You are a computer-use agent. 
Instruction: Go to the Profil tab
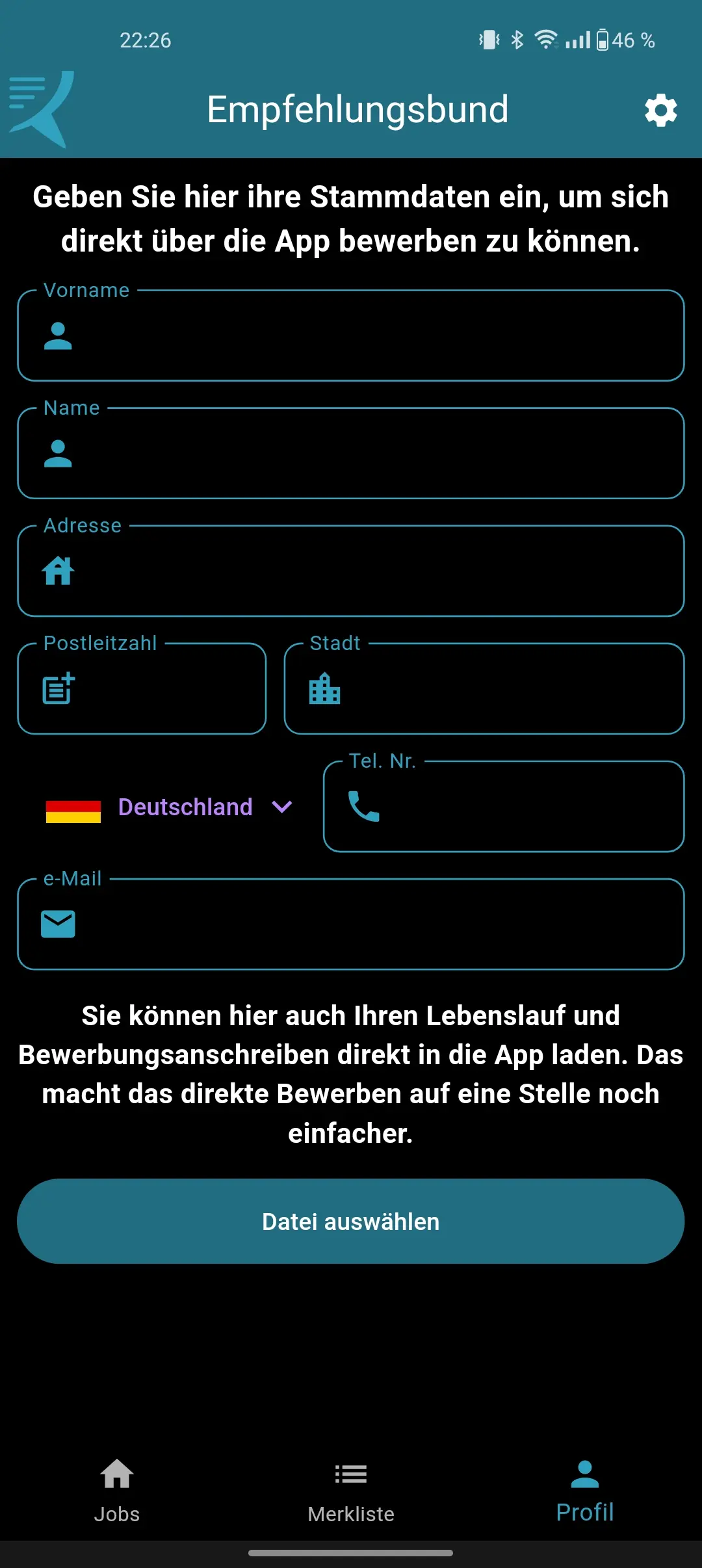point(584,1492)
